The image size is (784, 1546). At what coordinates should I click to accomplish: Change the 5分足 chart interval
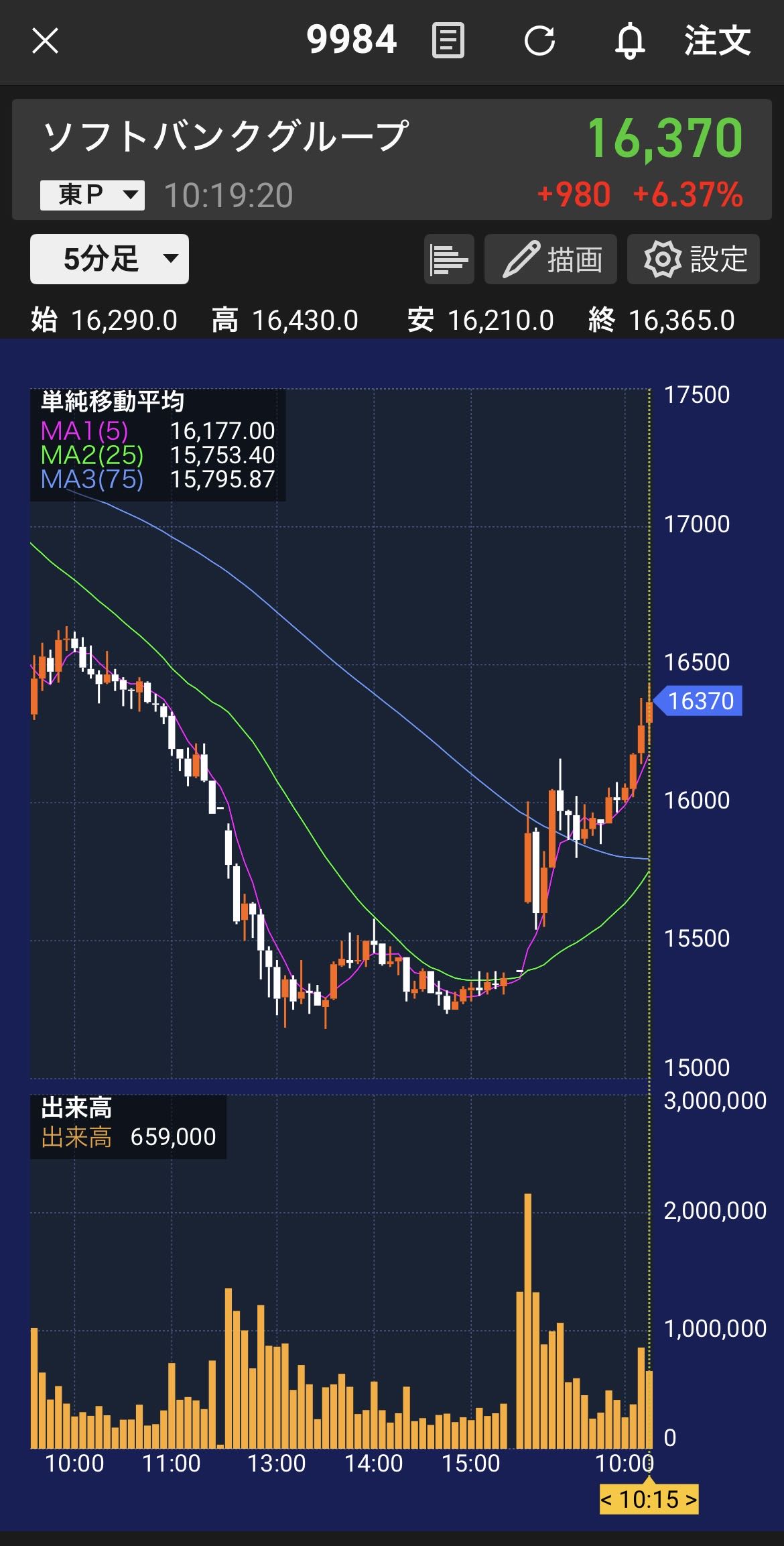coord(109,259)
